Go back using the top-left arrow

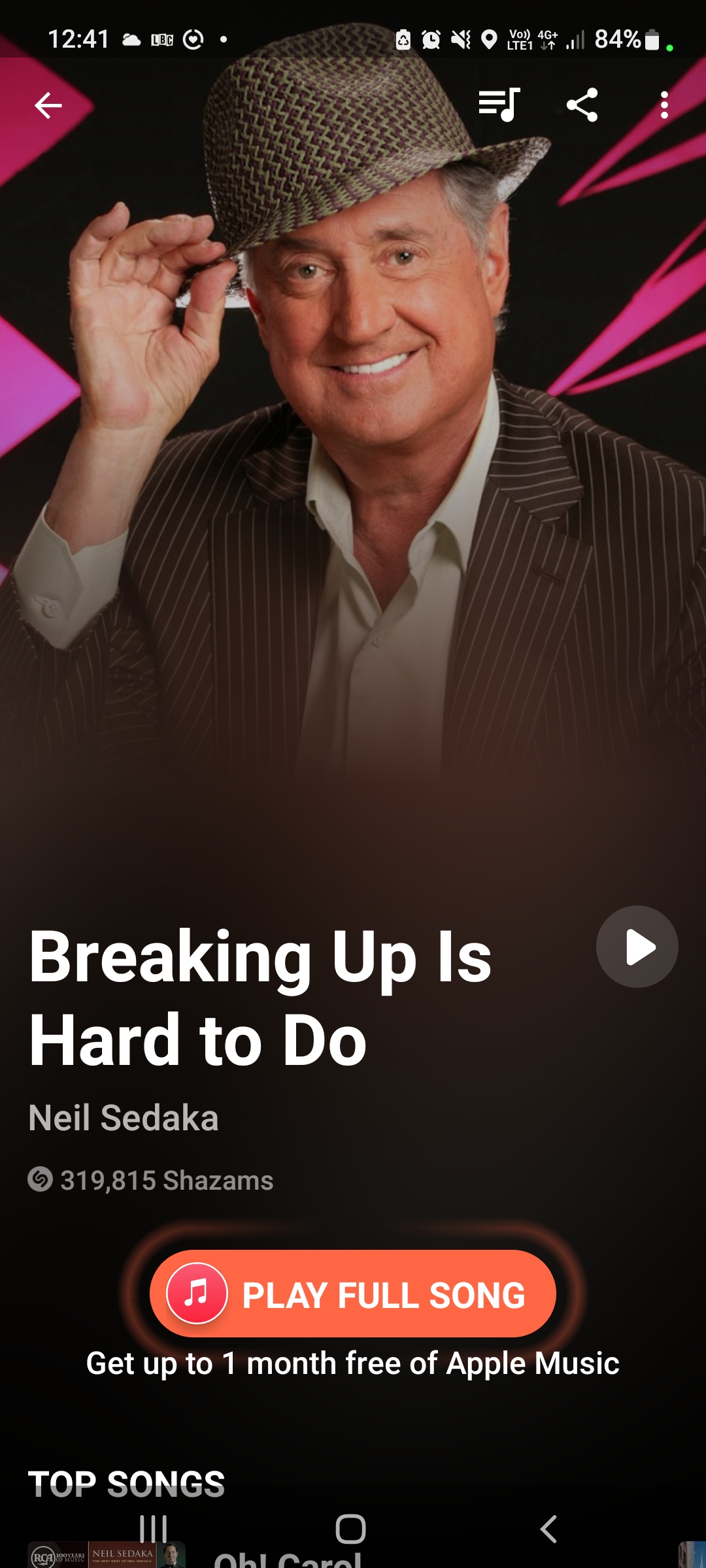[48, 105]
